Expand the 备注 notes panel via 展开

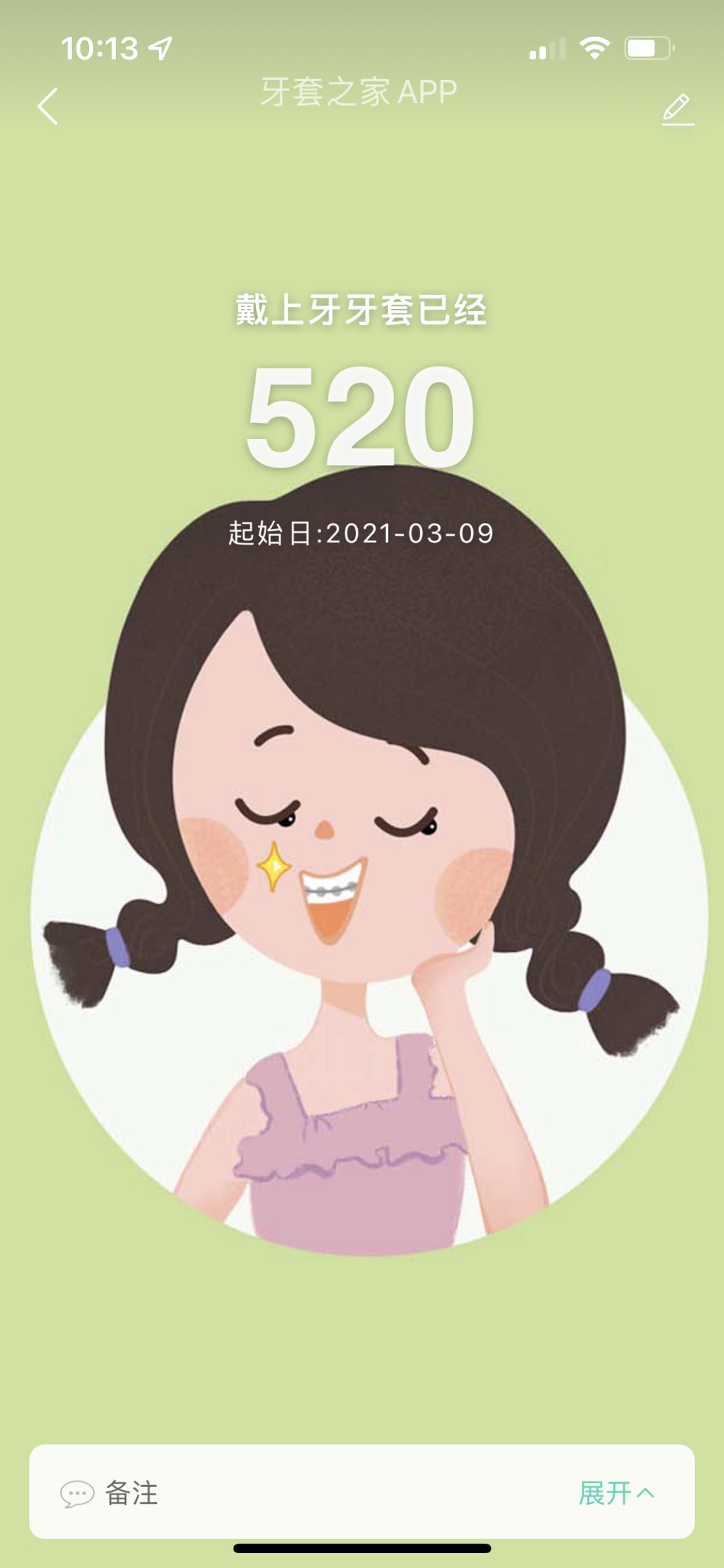click(616, 1493)
